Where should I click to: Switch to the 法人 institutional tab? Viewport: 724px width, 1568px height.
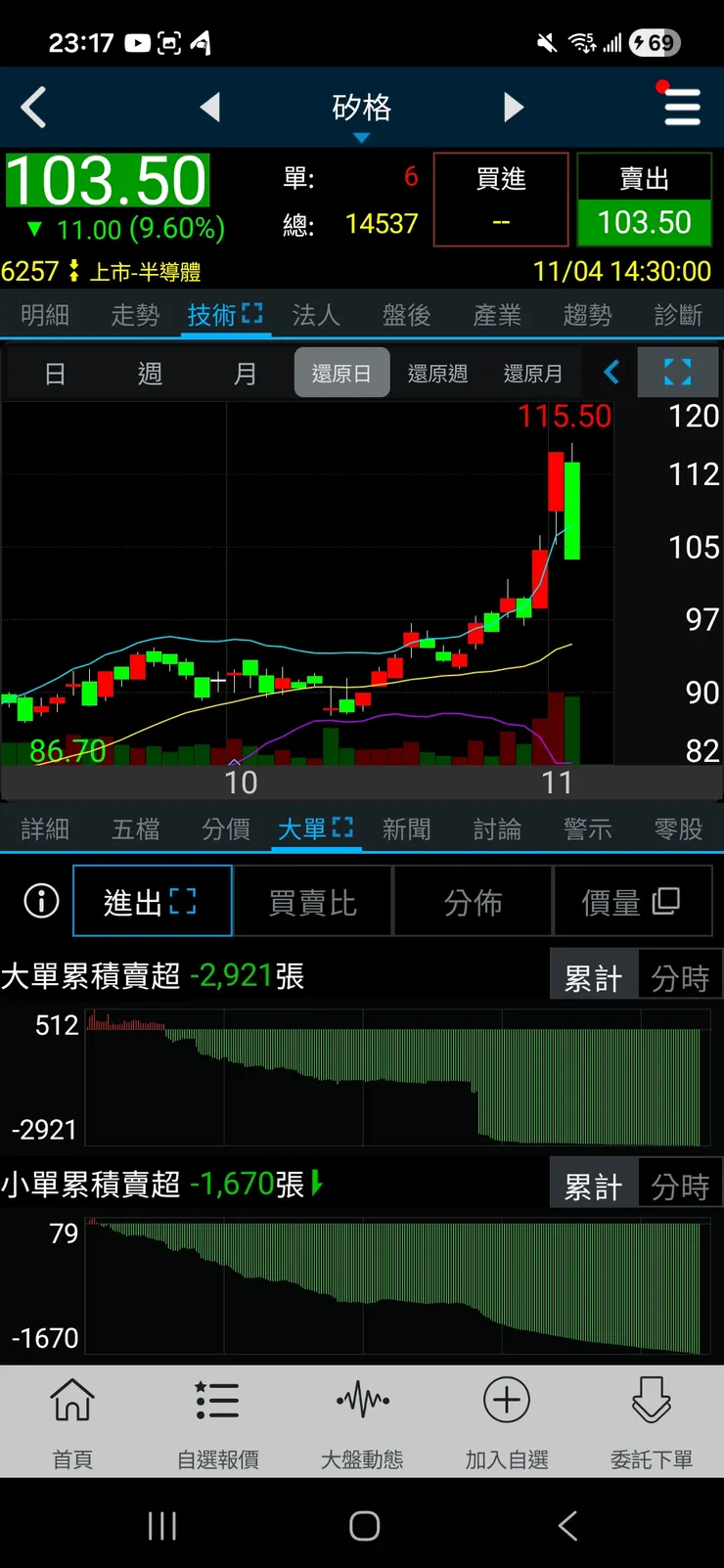[x=315, y=315]
